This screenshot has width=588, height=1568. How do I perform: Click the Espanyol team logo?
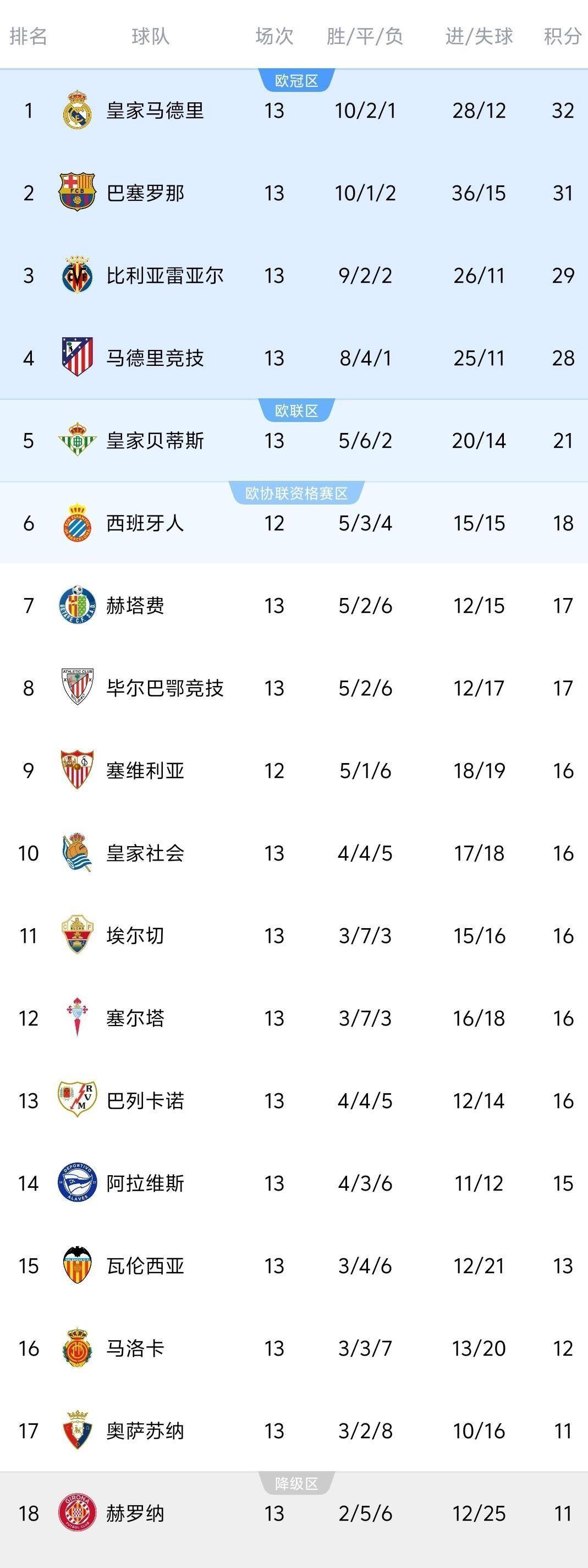point(78,522)
